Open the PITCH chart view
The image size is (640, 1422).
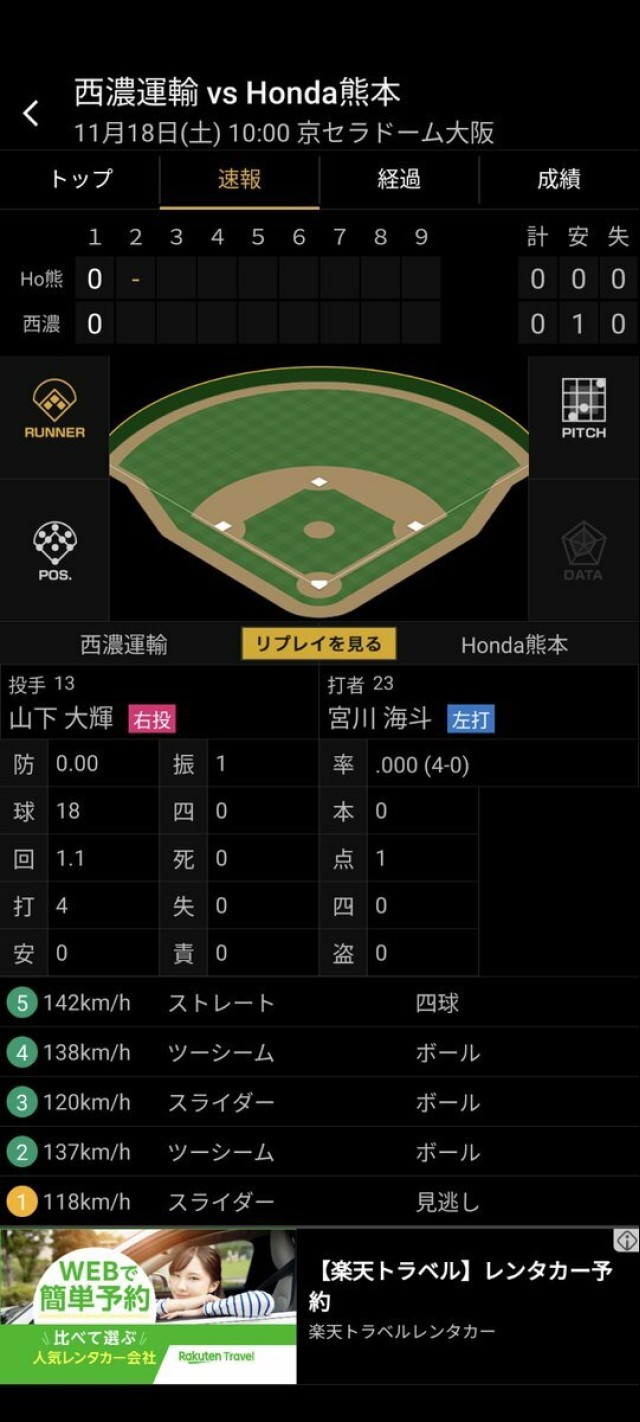coord(583,409)
